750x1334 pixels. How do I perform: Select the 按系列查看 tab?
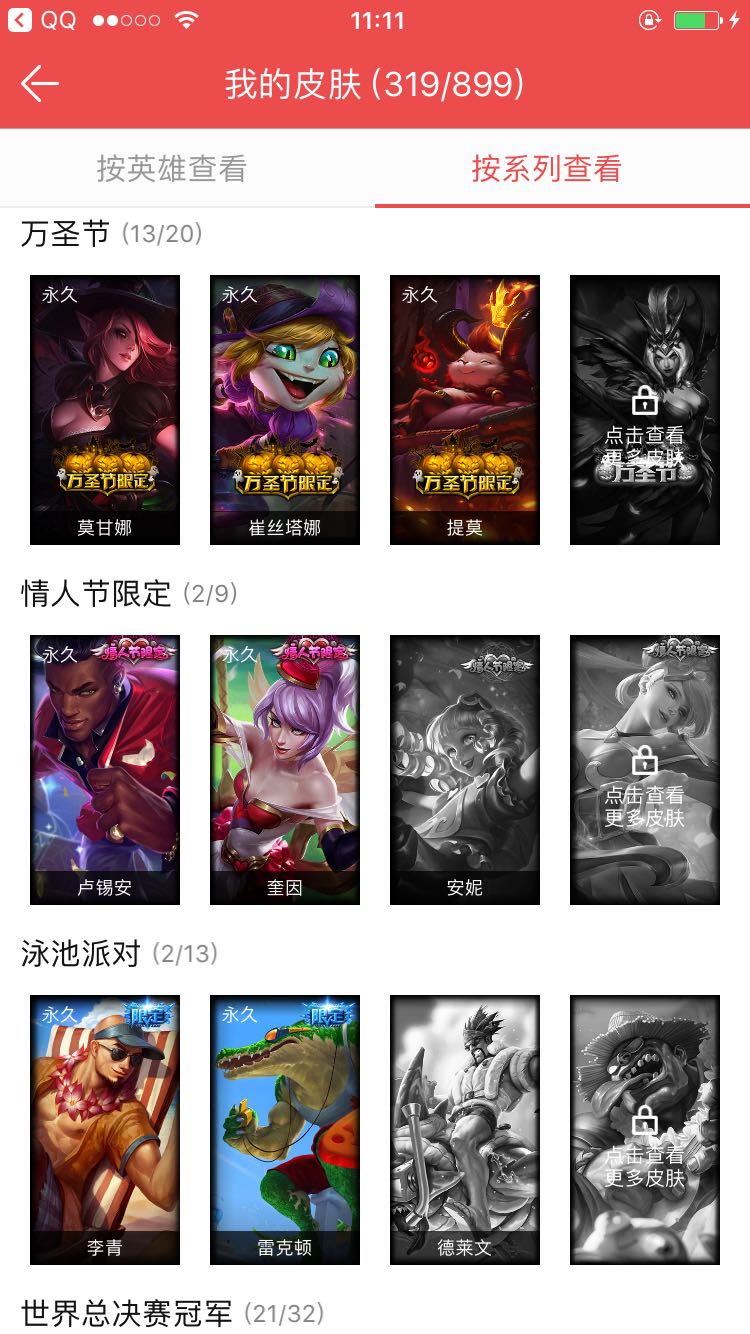[547, 168]
